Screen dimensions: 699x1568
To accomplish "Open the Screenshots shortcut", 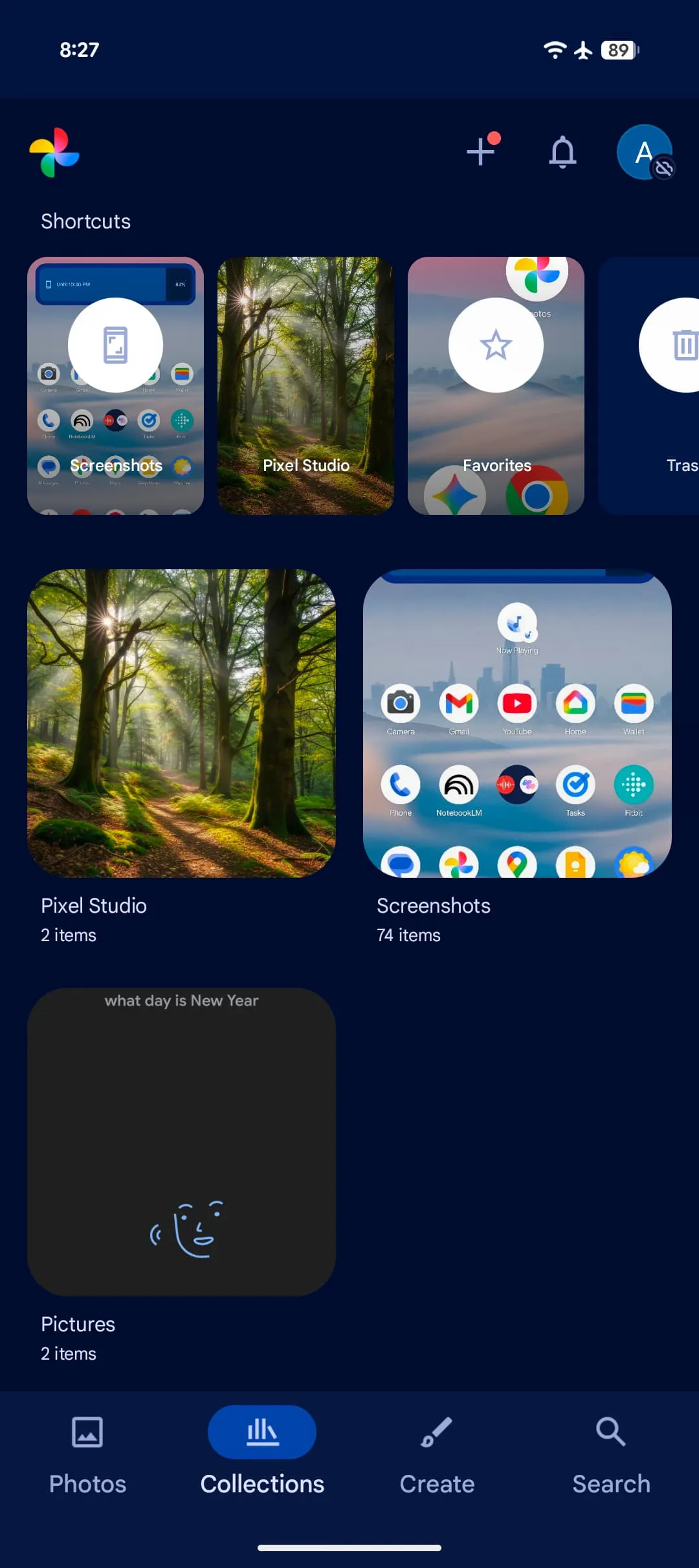I will click(x=115, y=386).
